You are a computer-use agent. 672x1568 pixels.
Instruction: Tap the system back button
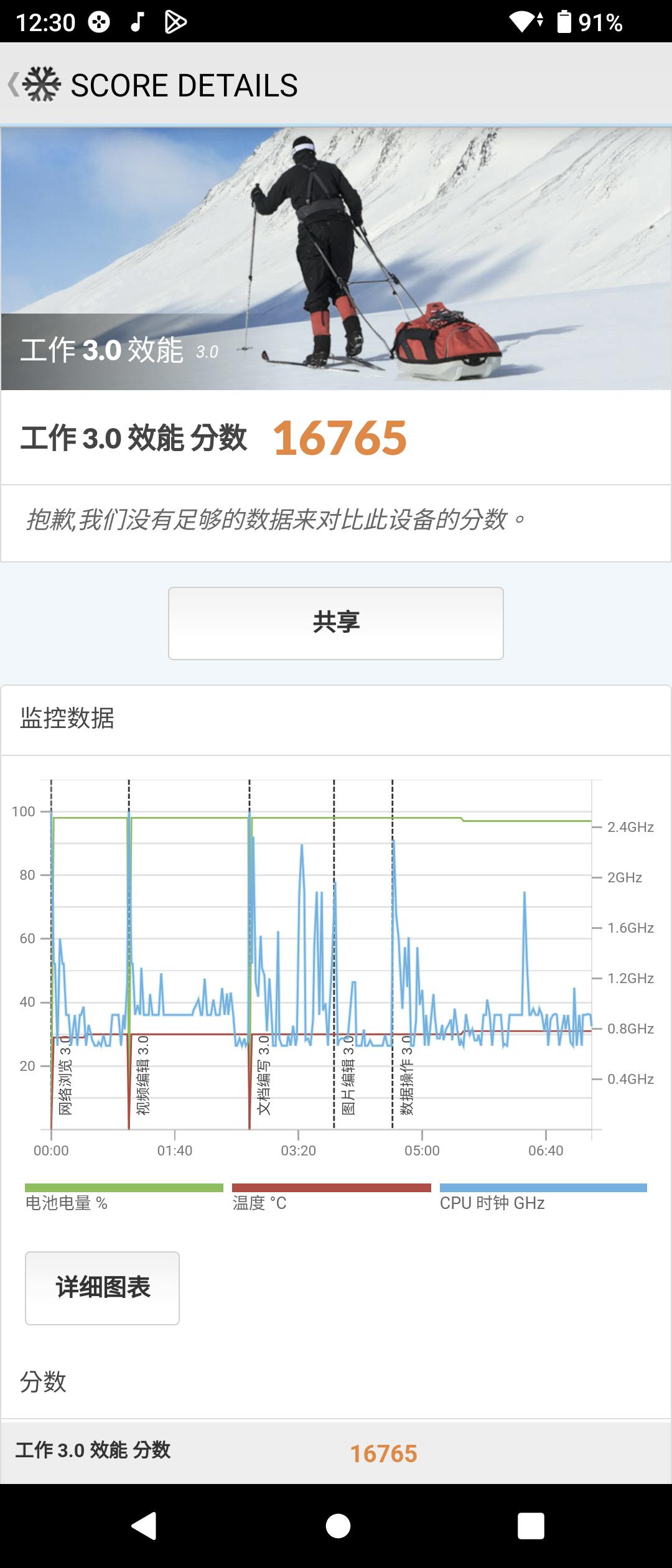click(x=144, y=1525)
